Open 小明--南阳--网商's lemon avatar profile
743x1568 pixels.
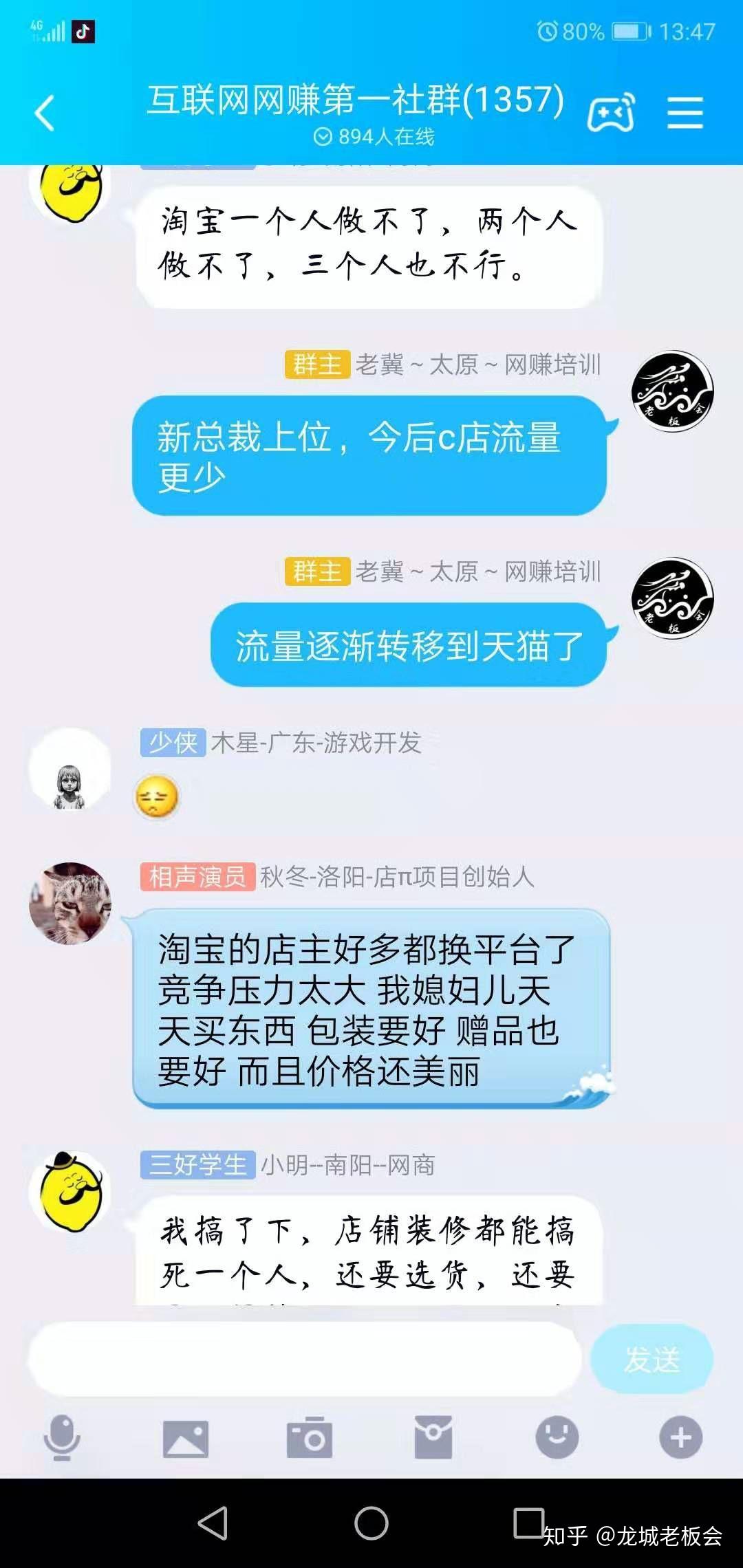pyautogui.click(x=70, y=1192)
